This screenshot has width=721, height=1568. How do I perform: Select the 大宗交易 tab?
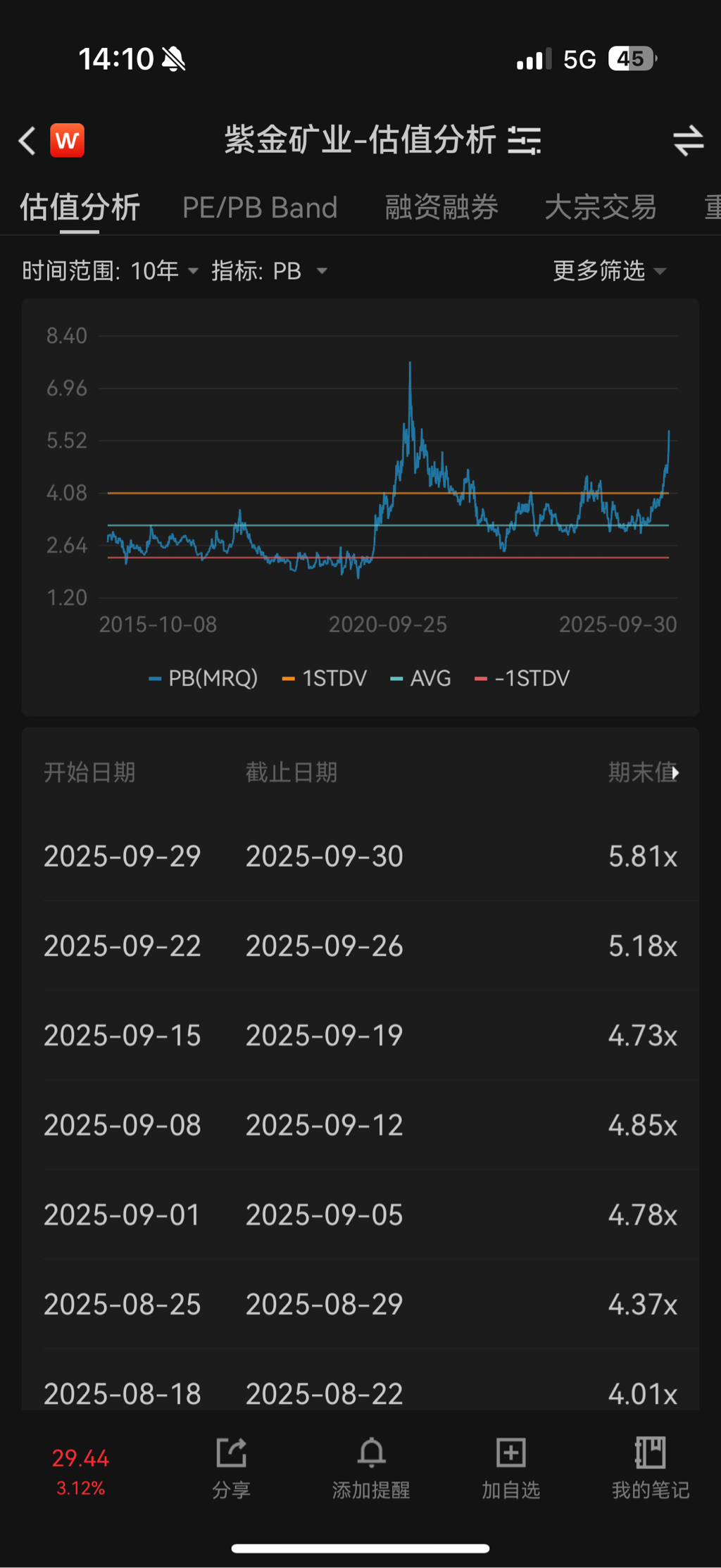[601, 208]
